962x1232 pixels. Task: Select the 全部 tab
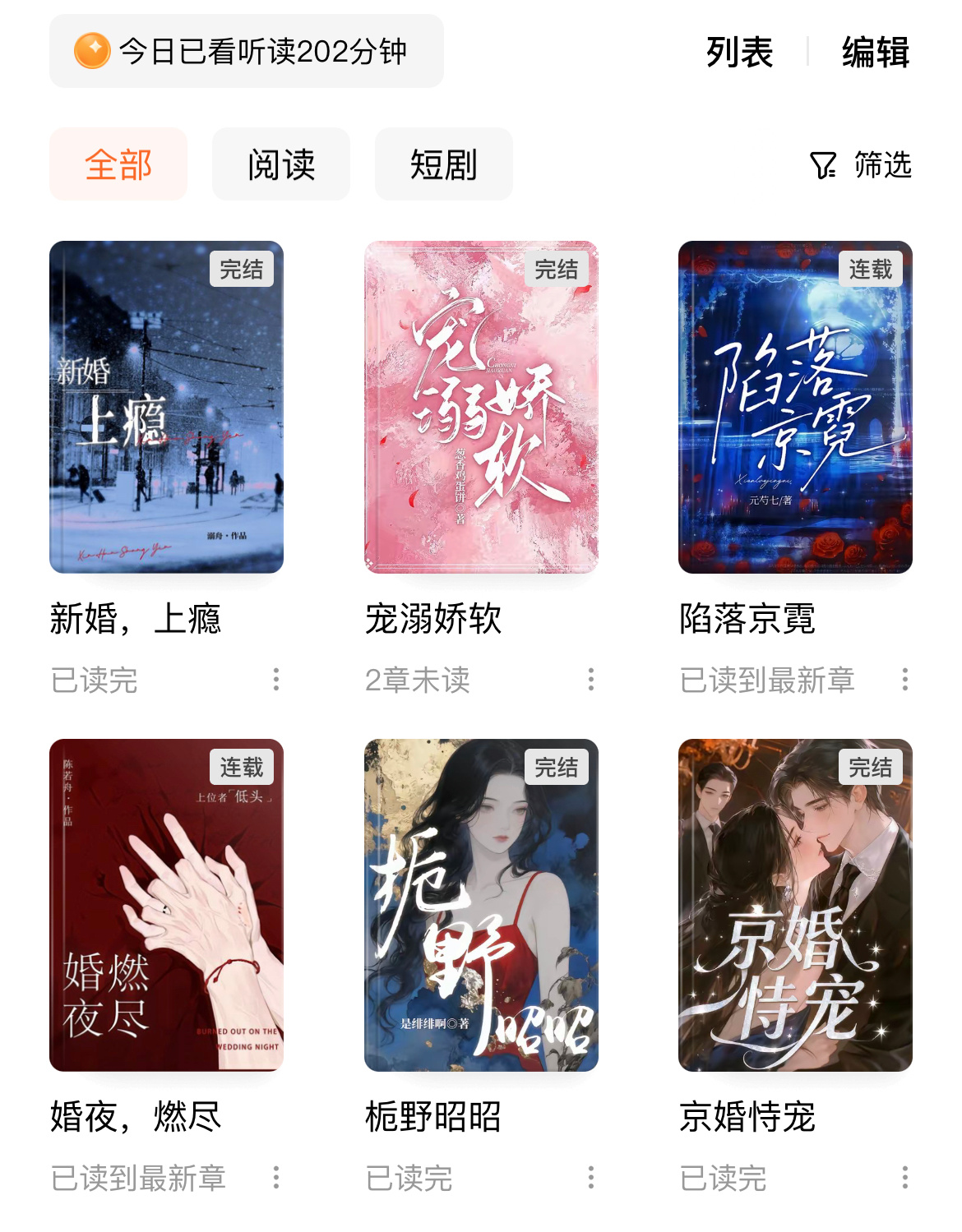click(x=118, y=164)
